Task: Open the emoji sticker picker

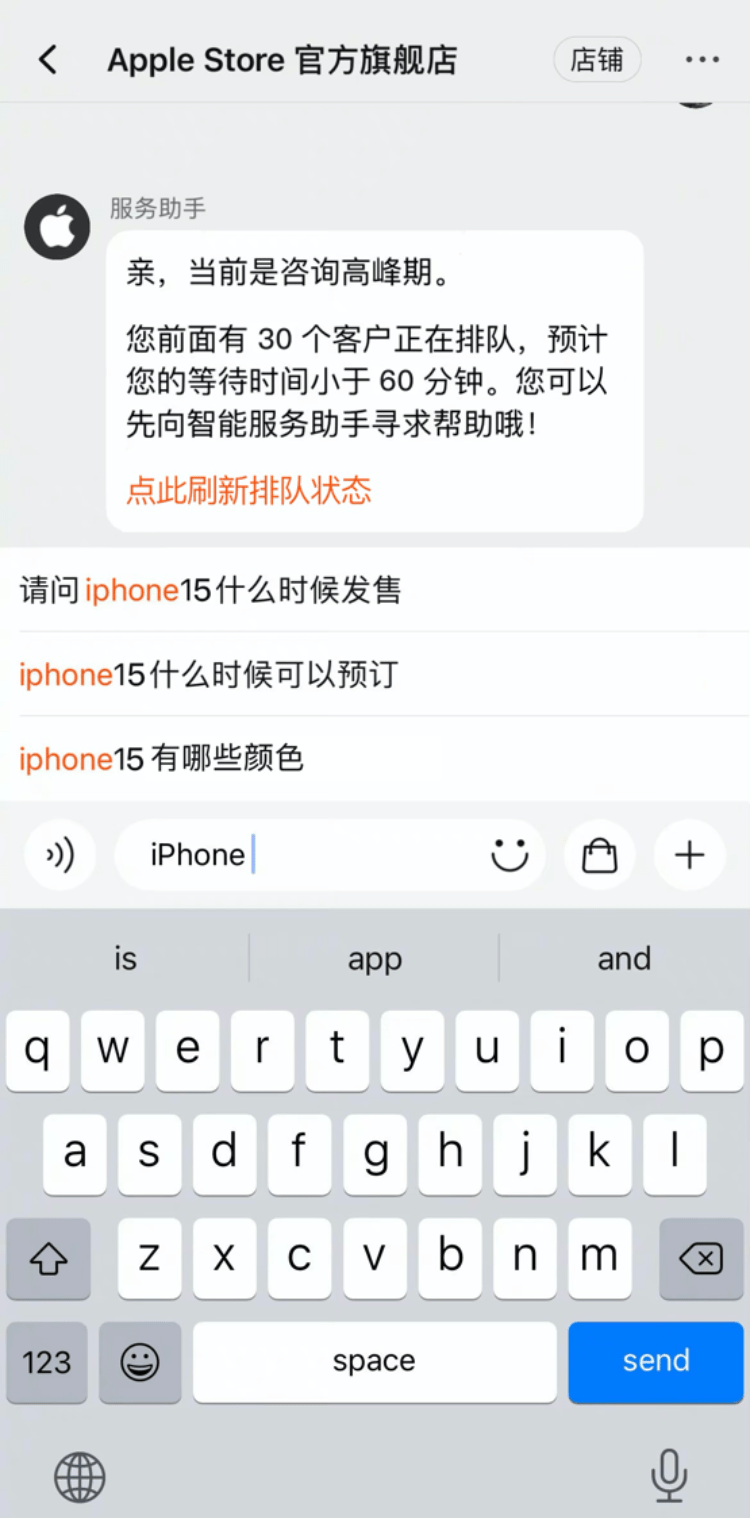Action: (x=509, y=855)
